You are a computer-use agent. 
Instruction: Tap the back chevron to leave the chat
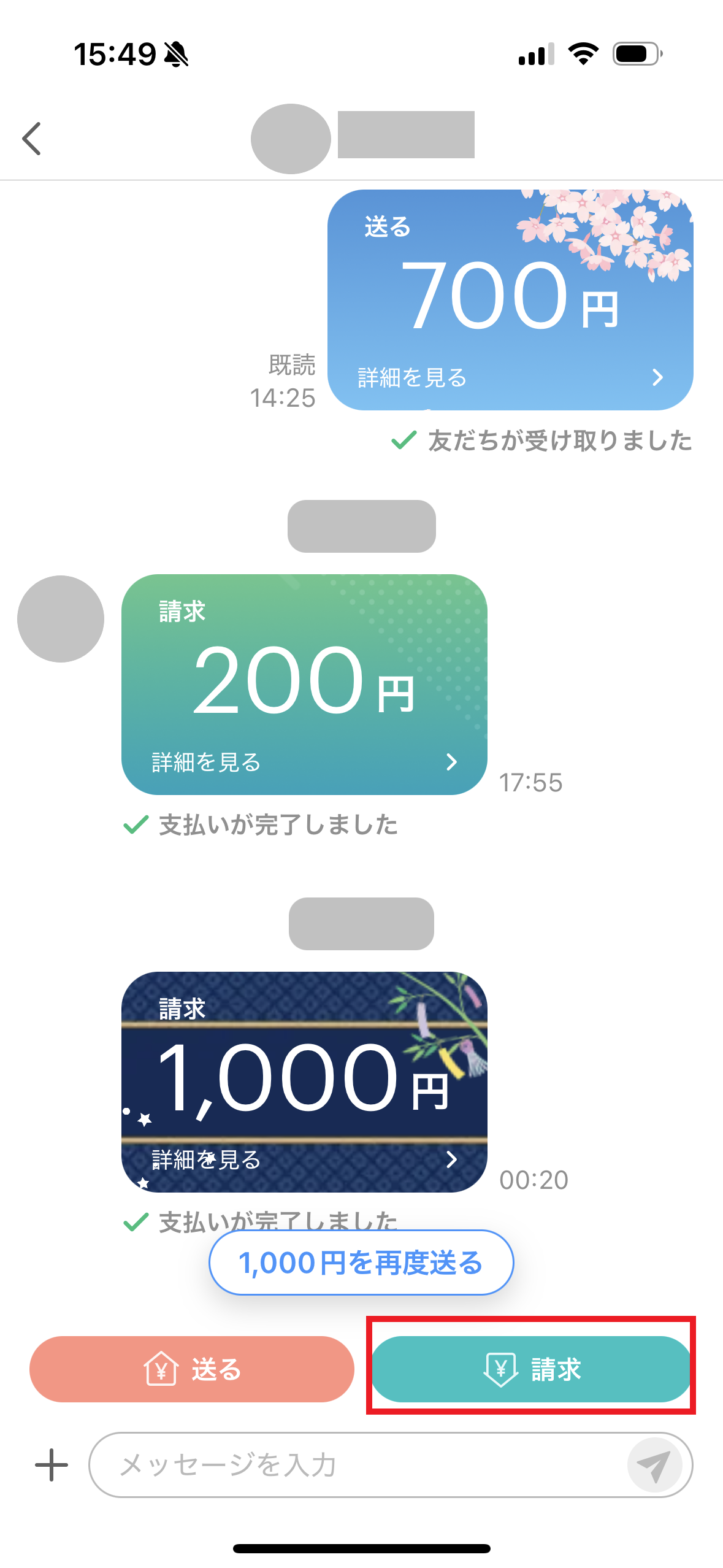pyautogui.click(x=31, y=139)
